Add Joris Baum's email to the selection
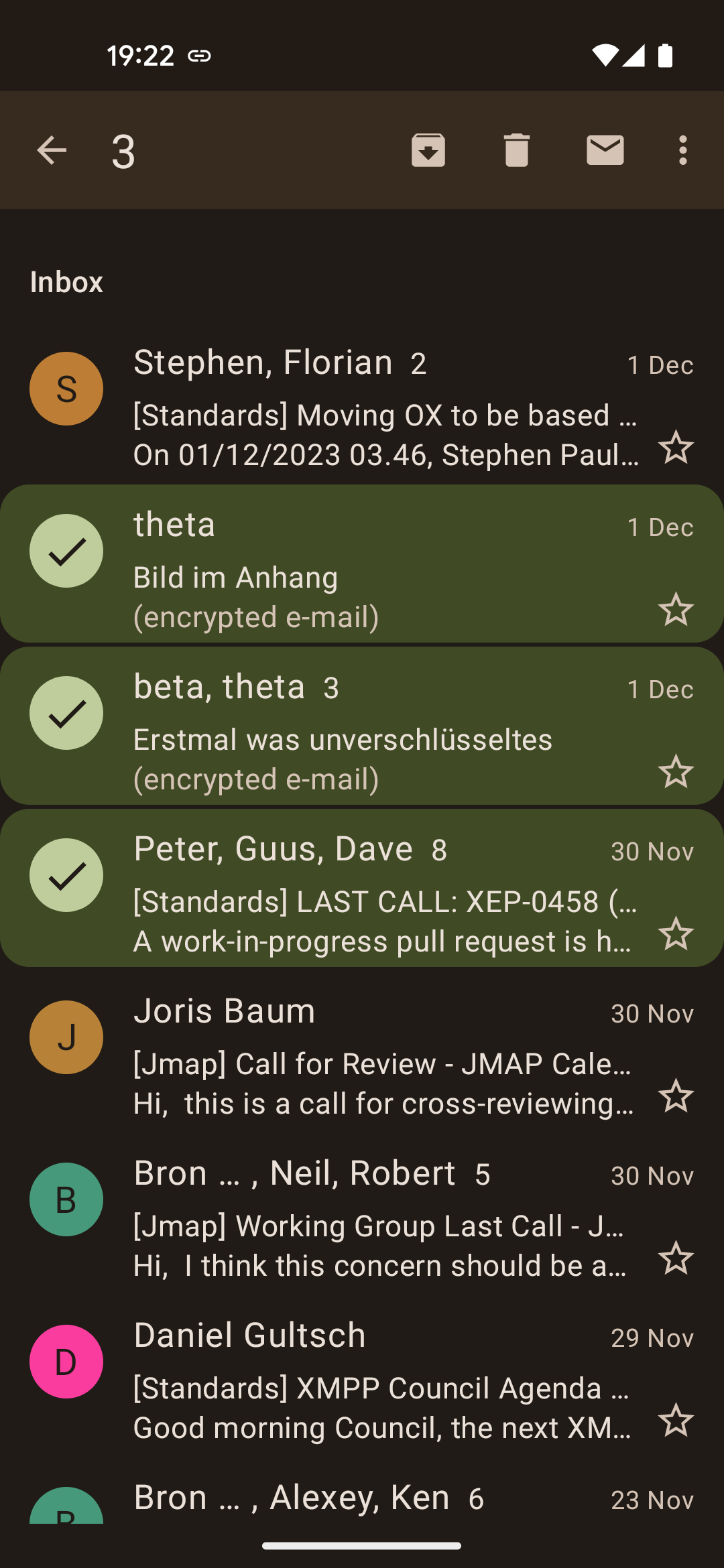724x1568 pixels. click(x=66, y=1037)
